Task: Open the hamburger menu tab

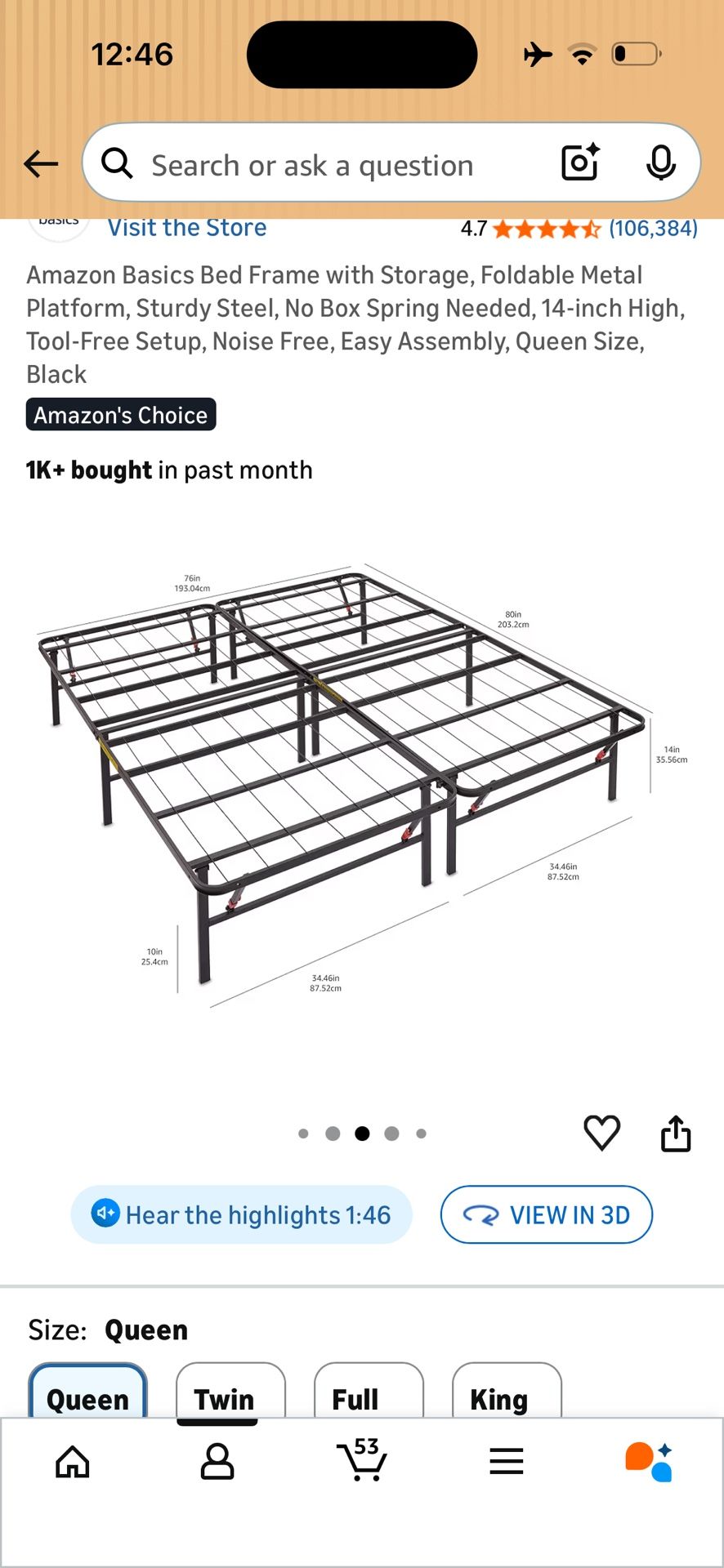Action: click(507, 1461)
